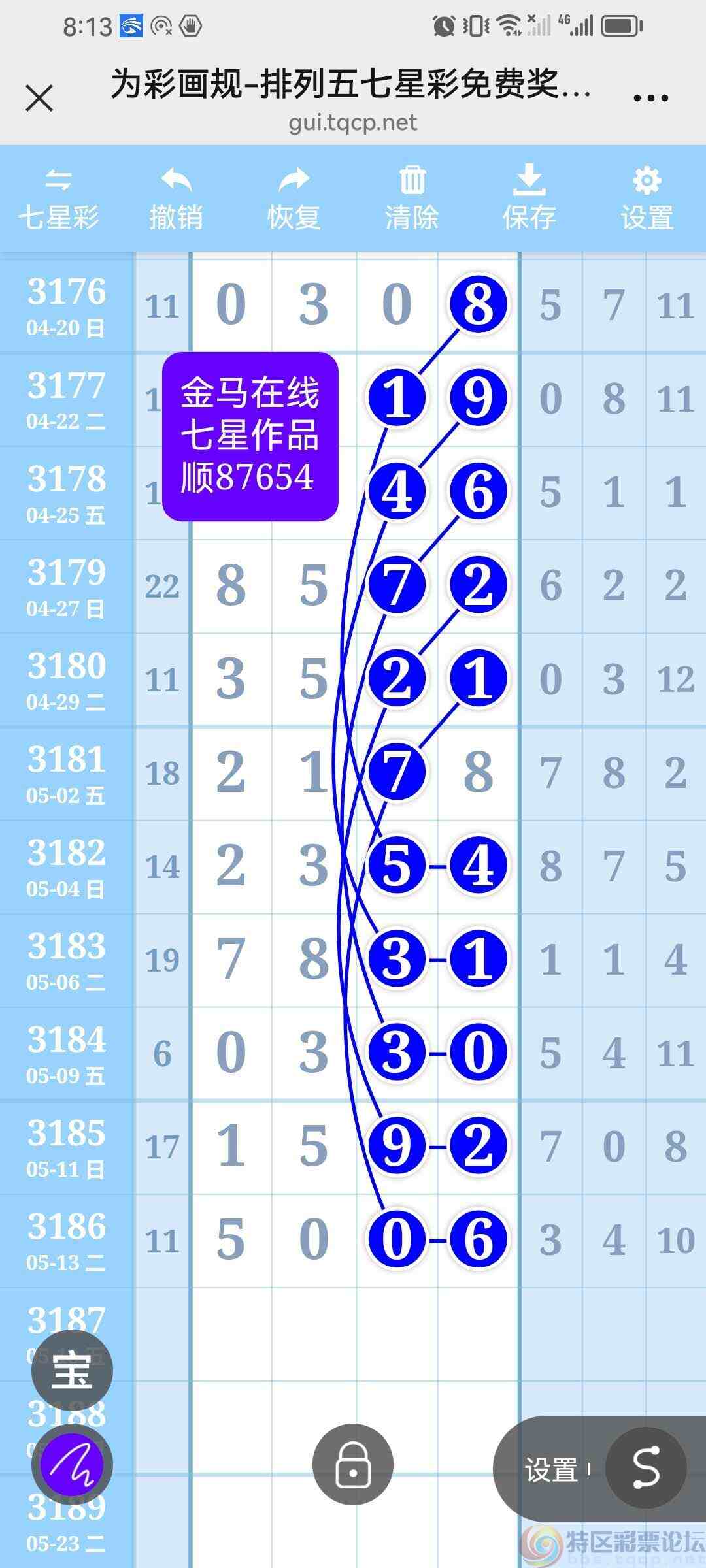The height and width of the screenshot is (1568, 706).
Task: Toggle the padlock lock button
Action: pos(353,1464)
